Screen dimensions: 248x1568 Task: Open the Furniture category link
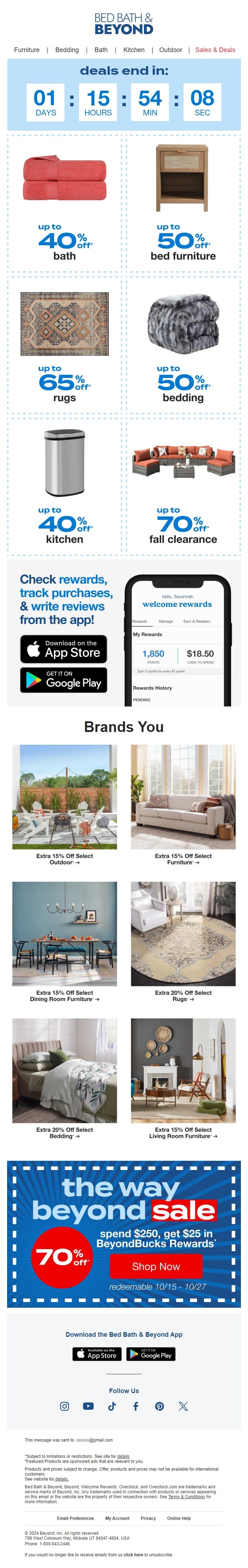pyautogui.click(x=27, y=50)
